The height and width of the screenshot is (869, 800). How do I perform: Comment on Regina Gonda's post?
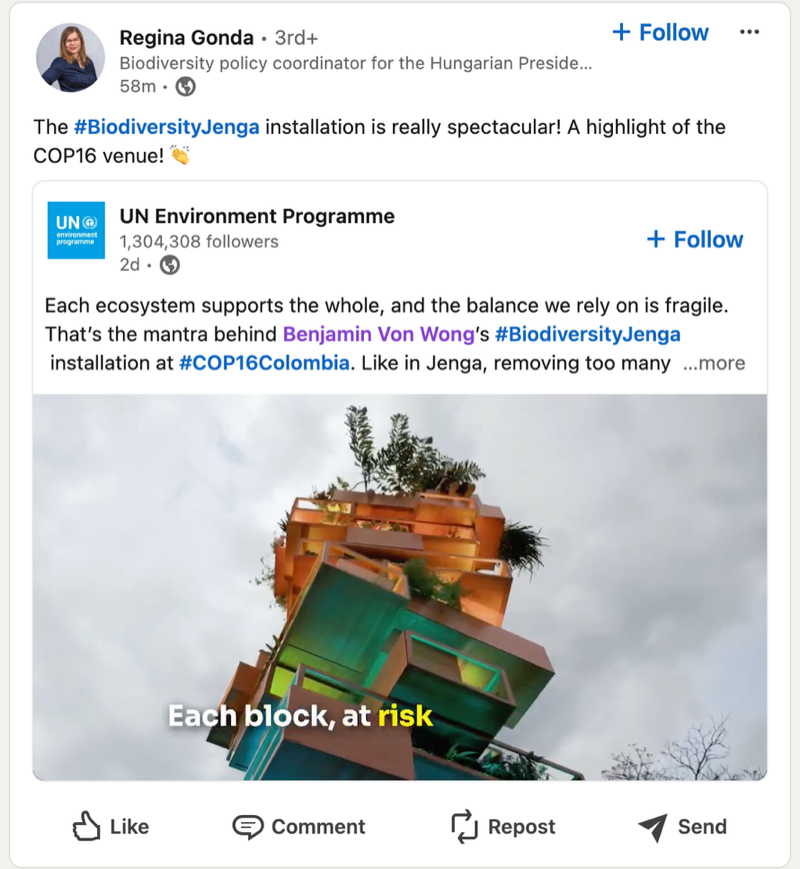pos(299,827)
